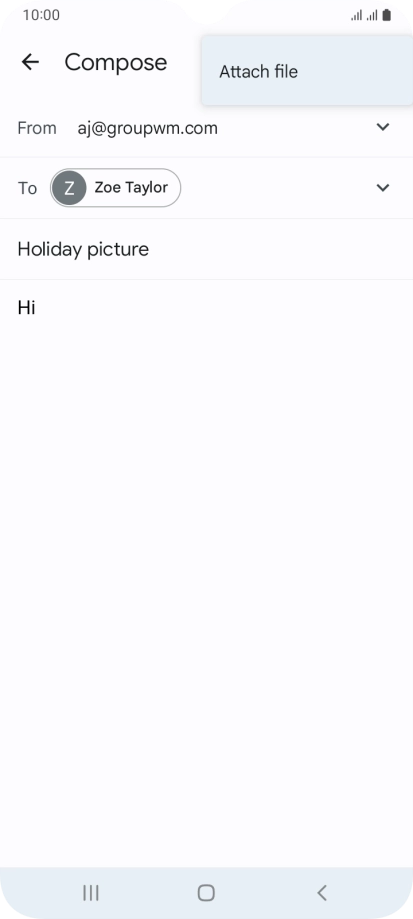
Task: Edit the Holiday picture subject field
Action: [206, 250]
